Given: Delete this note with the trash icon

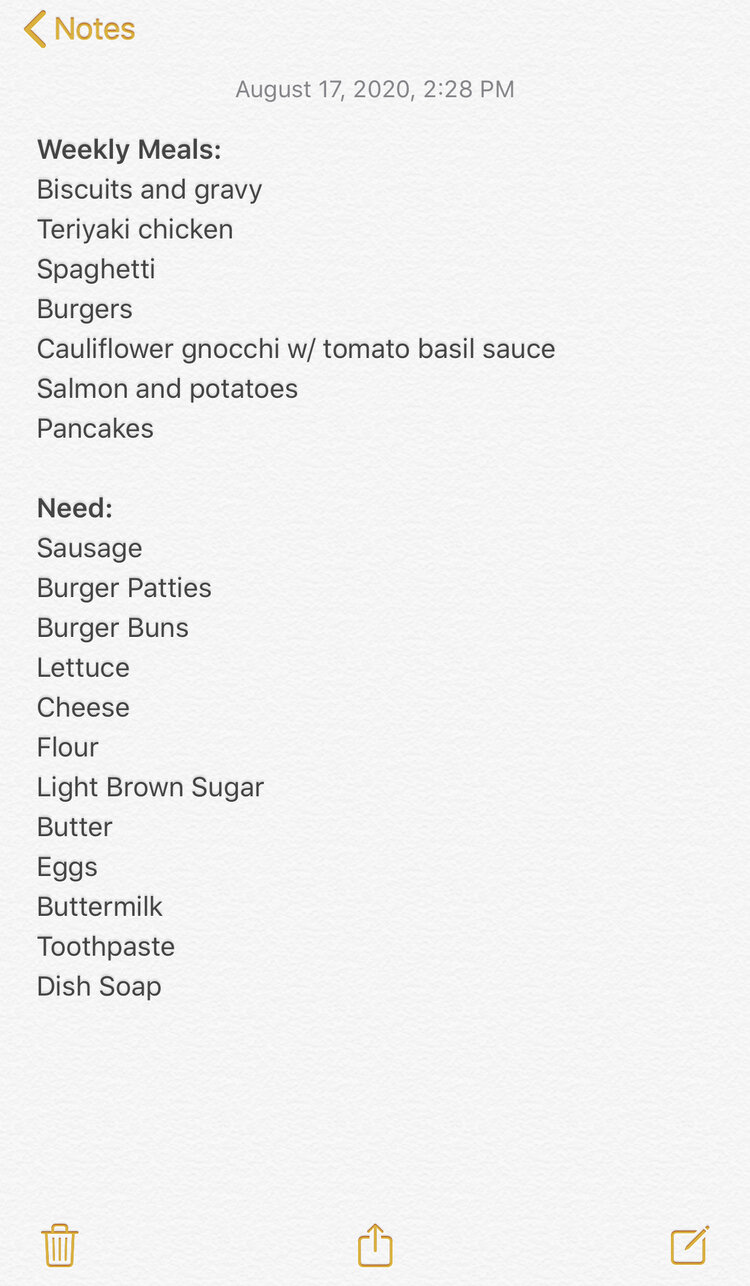Looking at the screenshot, I should coord(60,1246).
